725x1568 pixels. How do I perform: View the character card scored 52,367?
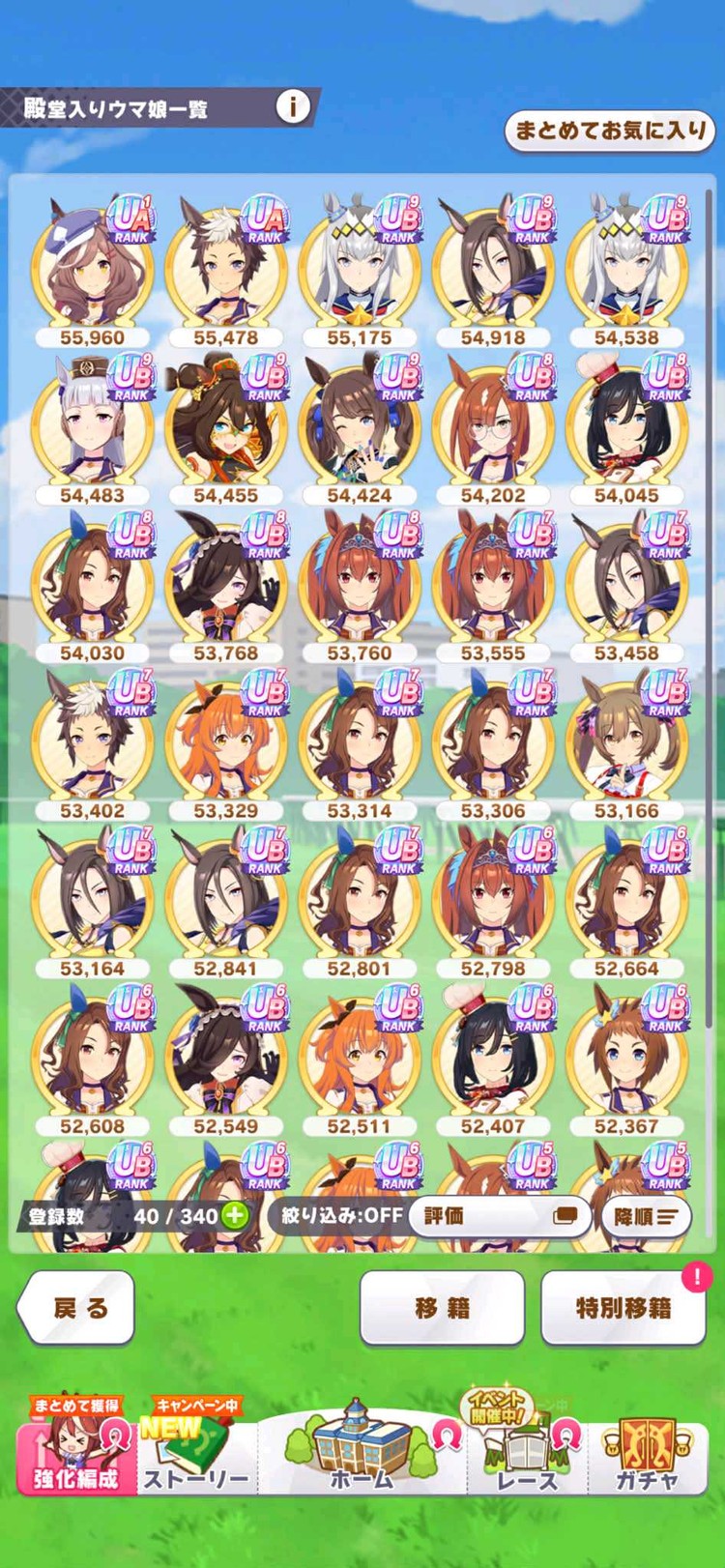coord(626,1057)
